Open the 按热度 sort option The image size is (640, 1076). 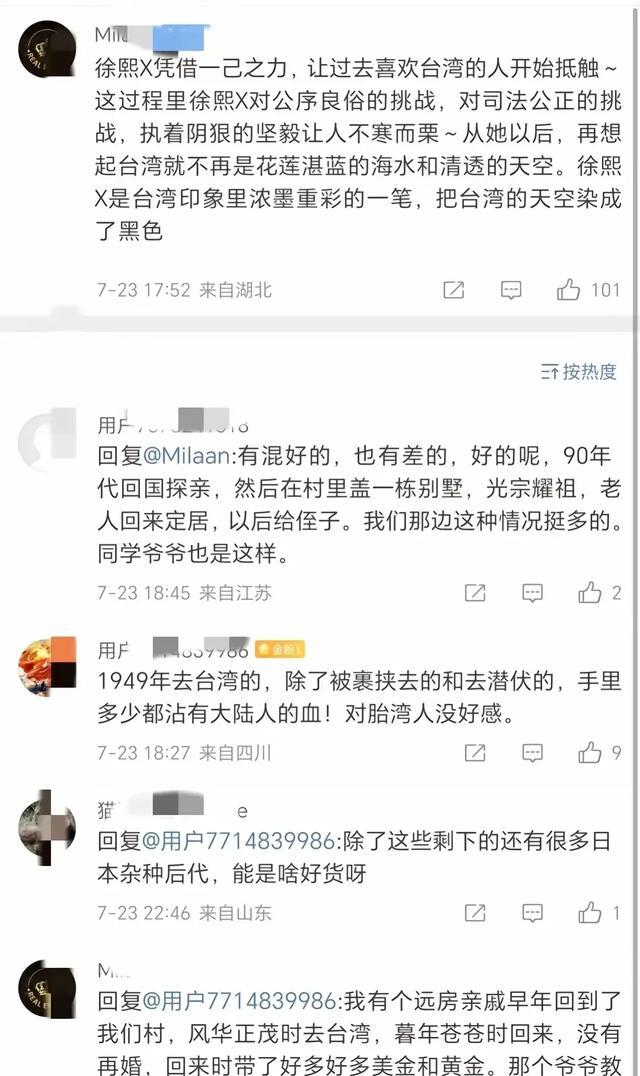[x=579, y=372]
